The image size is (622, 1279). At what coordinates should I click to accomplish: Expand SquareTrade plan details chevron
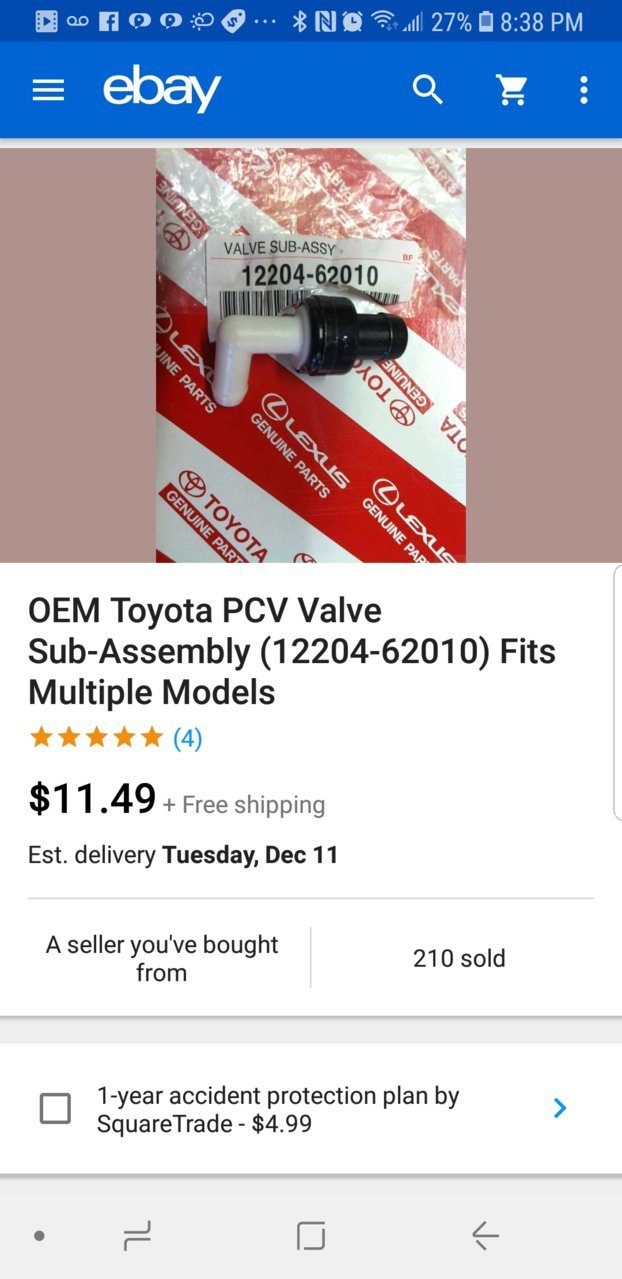click(560, 1108)
